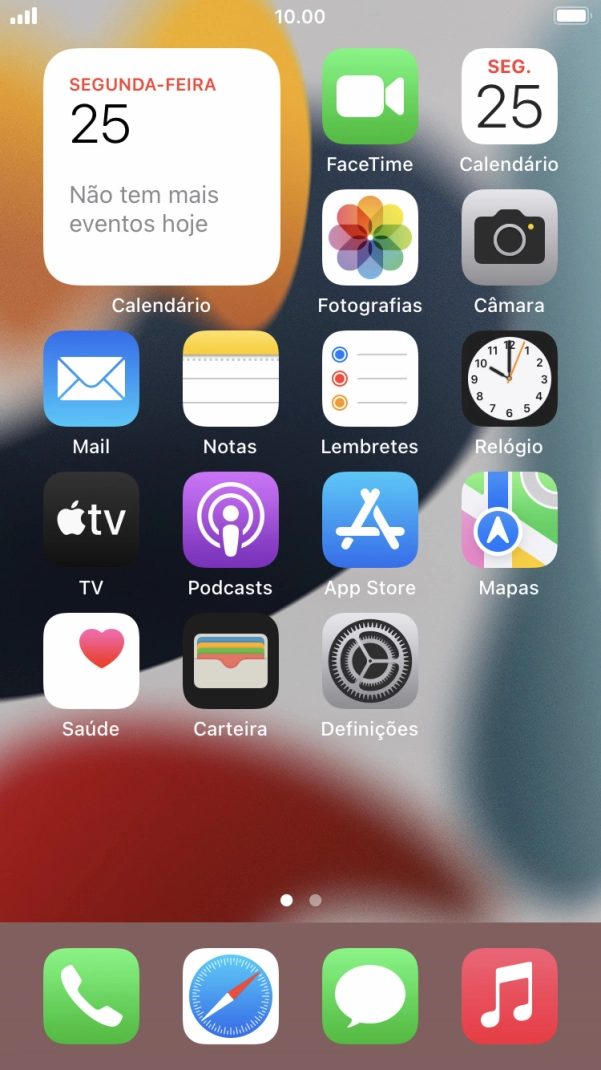
Task: Open the Mail app
Action: (91, 379)
